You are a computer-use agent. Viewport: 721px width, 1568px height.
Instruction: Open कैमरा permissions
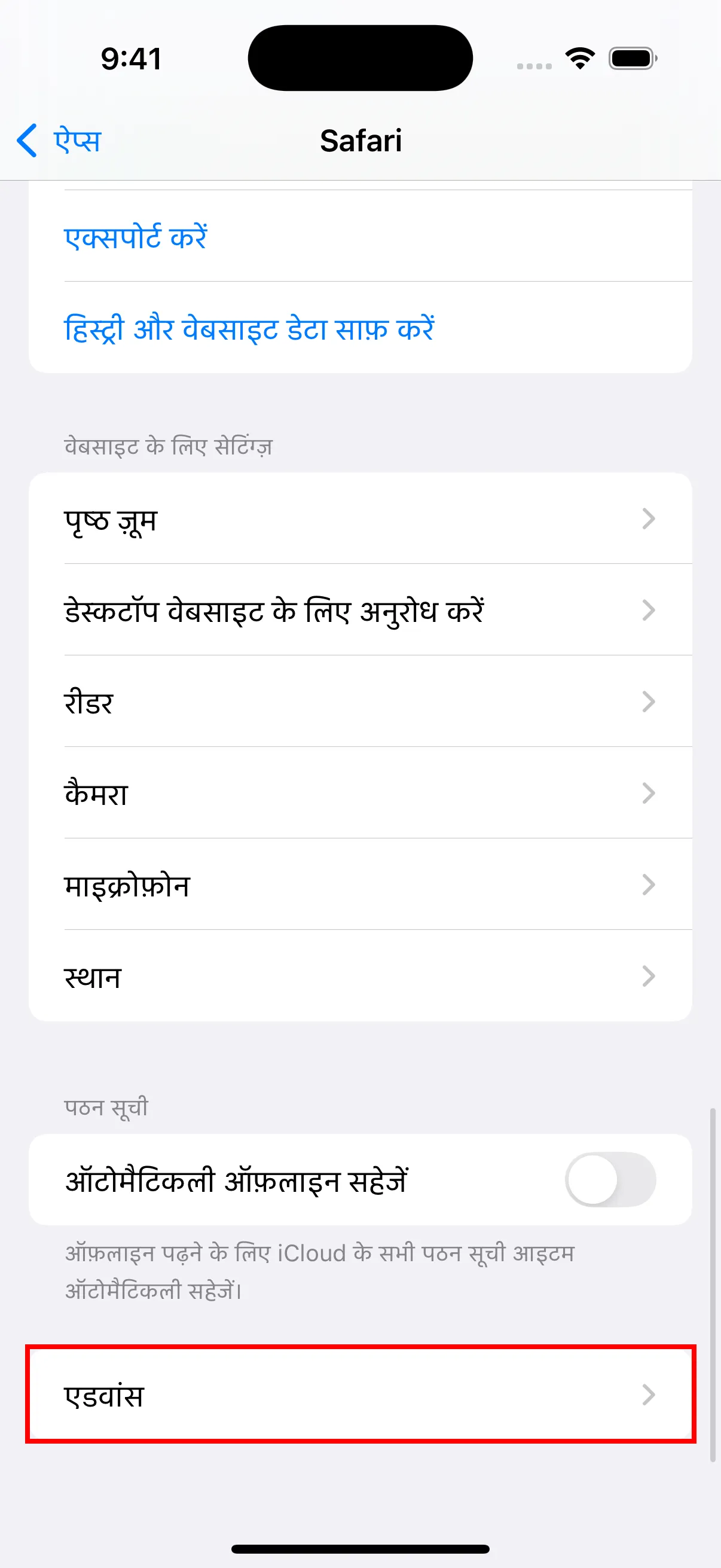pyautogui.click(x=359, y=793)
